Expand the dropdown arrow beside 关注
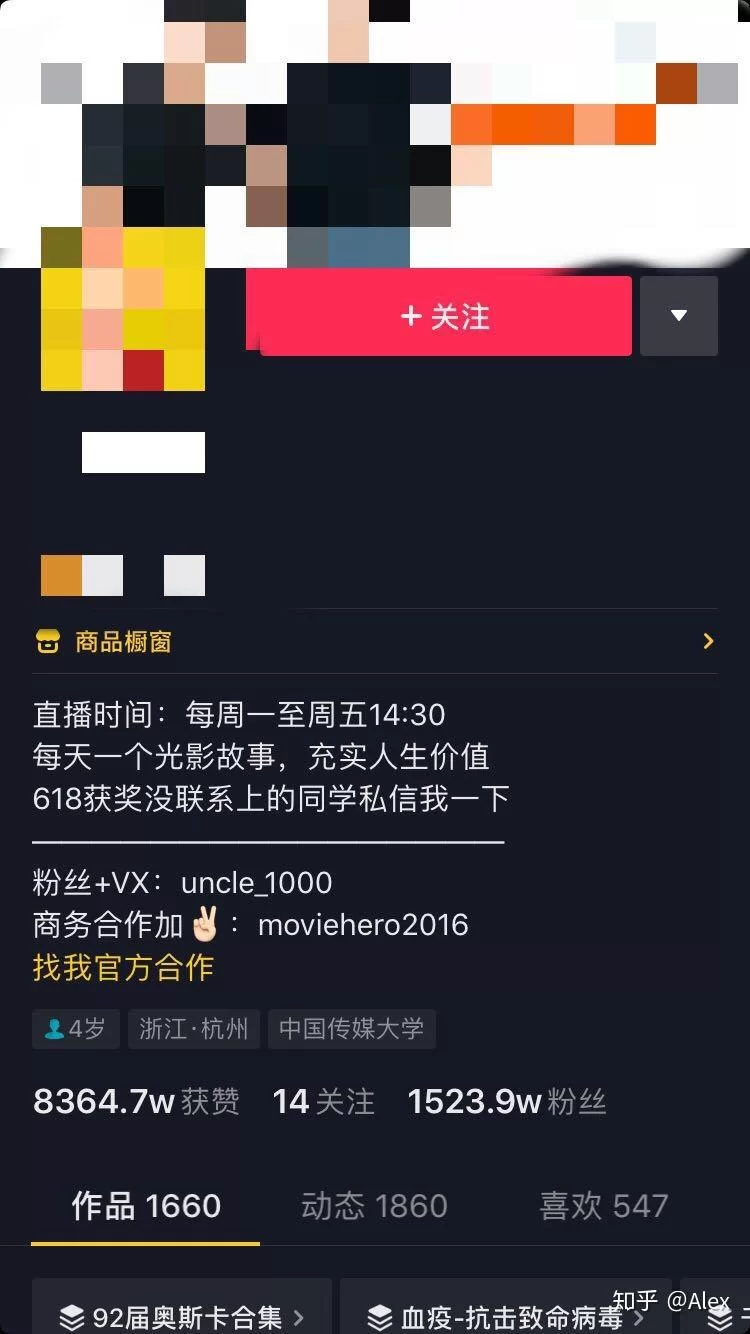 [679, 316]
